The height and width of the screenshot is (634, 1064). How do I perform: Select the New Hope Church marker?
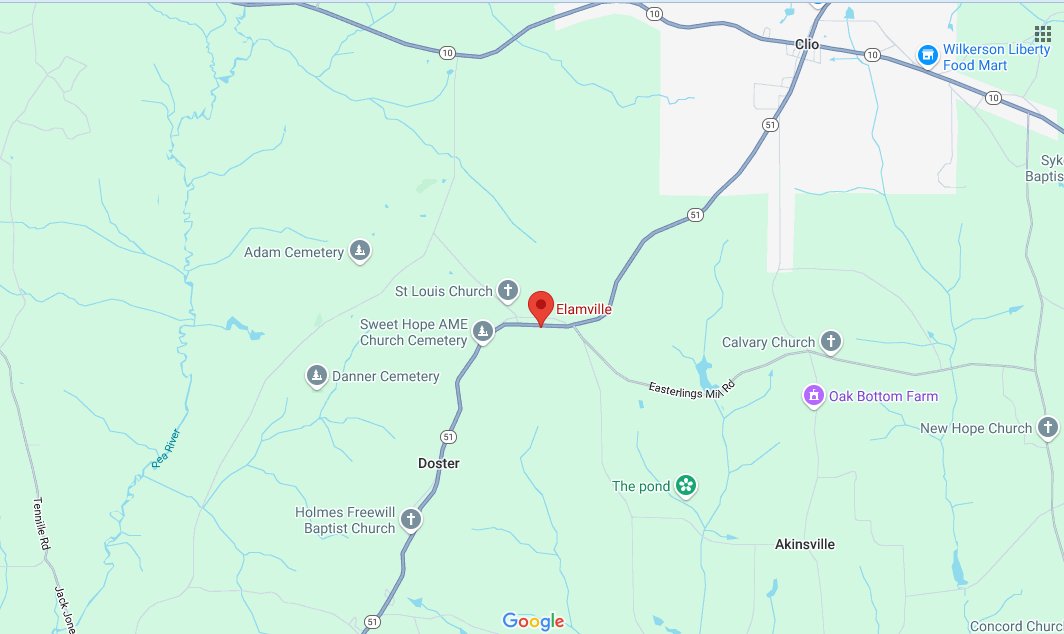[x=1047, y=428]
